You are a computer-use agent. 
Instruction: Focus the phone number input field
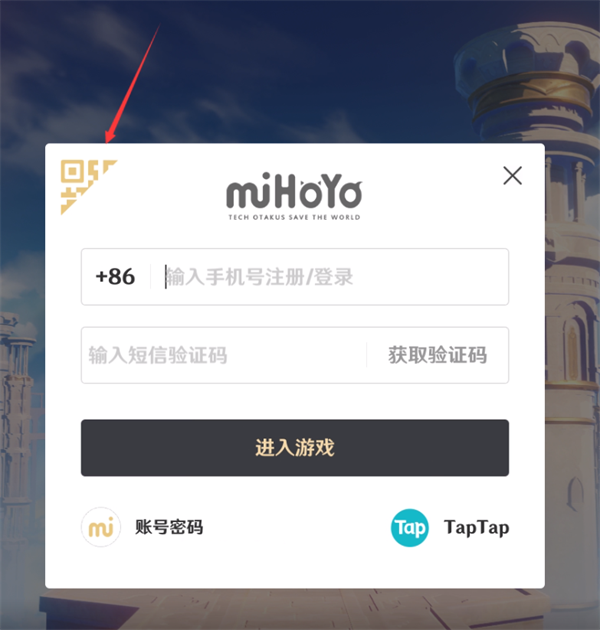point(330,277)
